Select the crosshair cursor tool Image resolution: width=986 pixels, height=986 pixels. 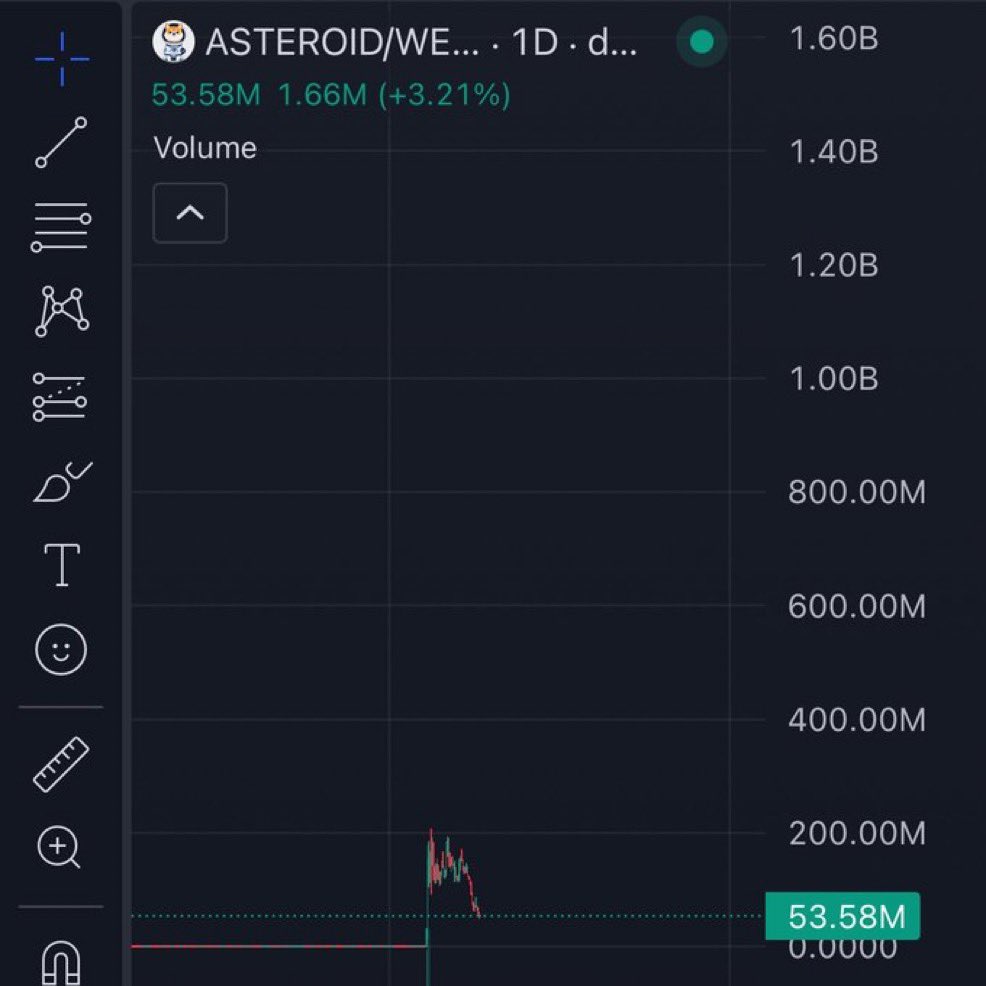pyautogui.click(x=62, y=59)
